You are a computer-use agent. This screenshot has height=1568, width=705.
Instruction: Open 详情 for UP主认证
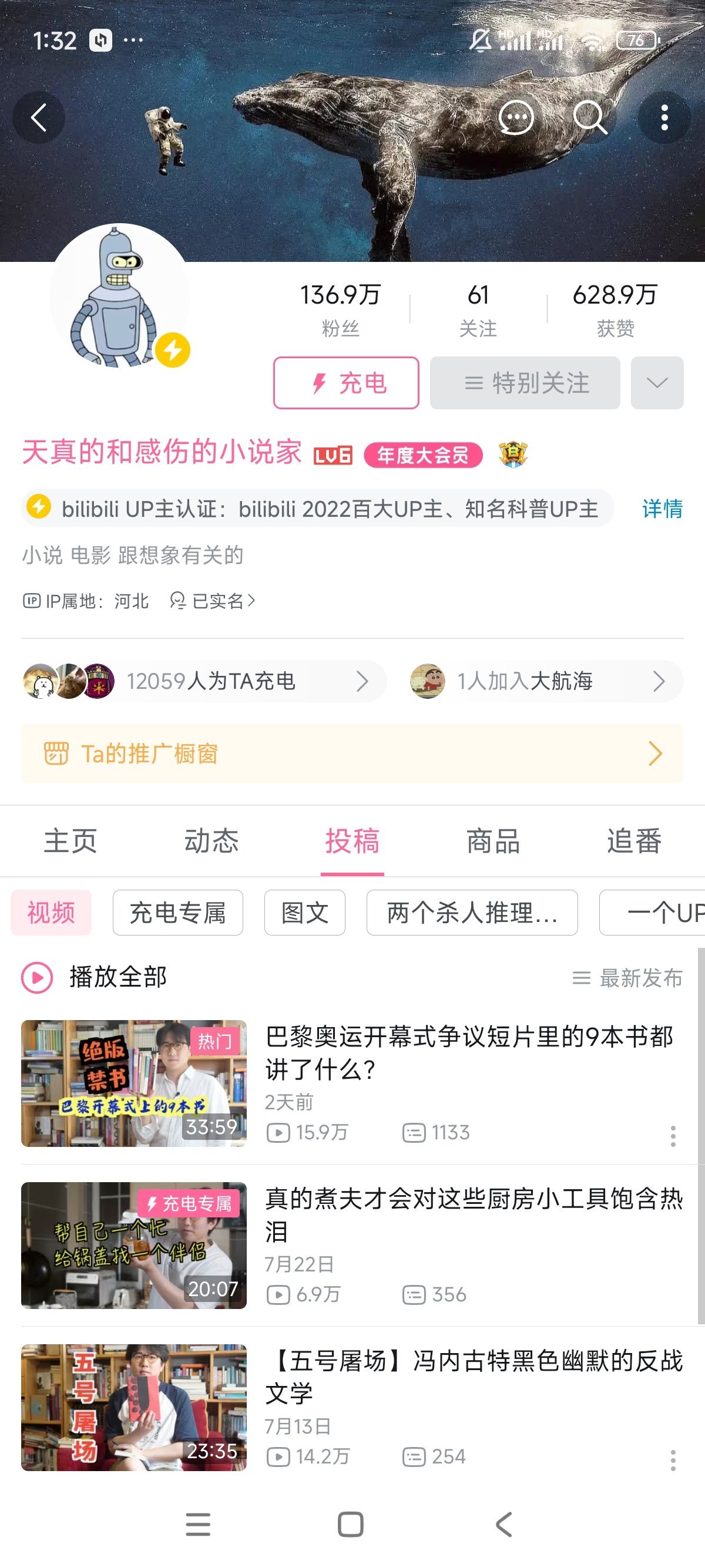[x=662, y=509]
